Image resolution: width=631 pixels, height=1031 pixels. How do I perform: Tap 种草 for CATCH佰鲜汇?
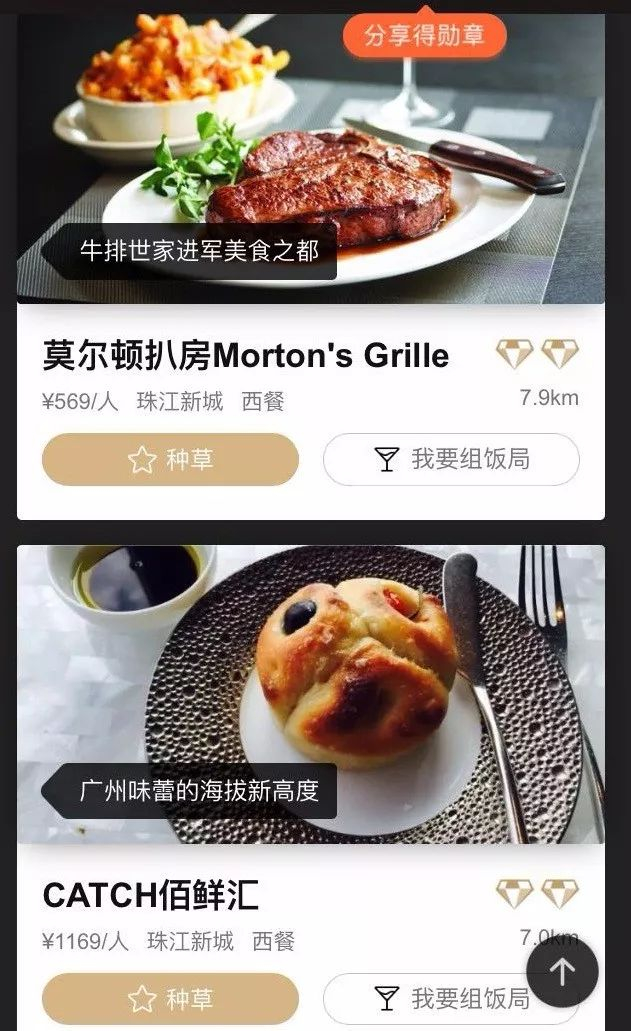pos(170,998)
